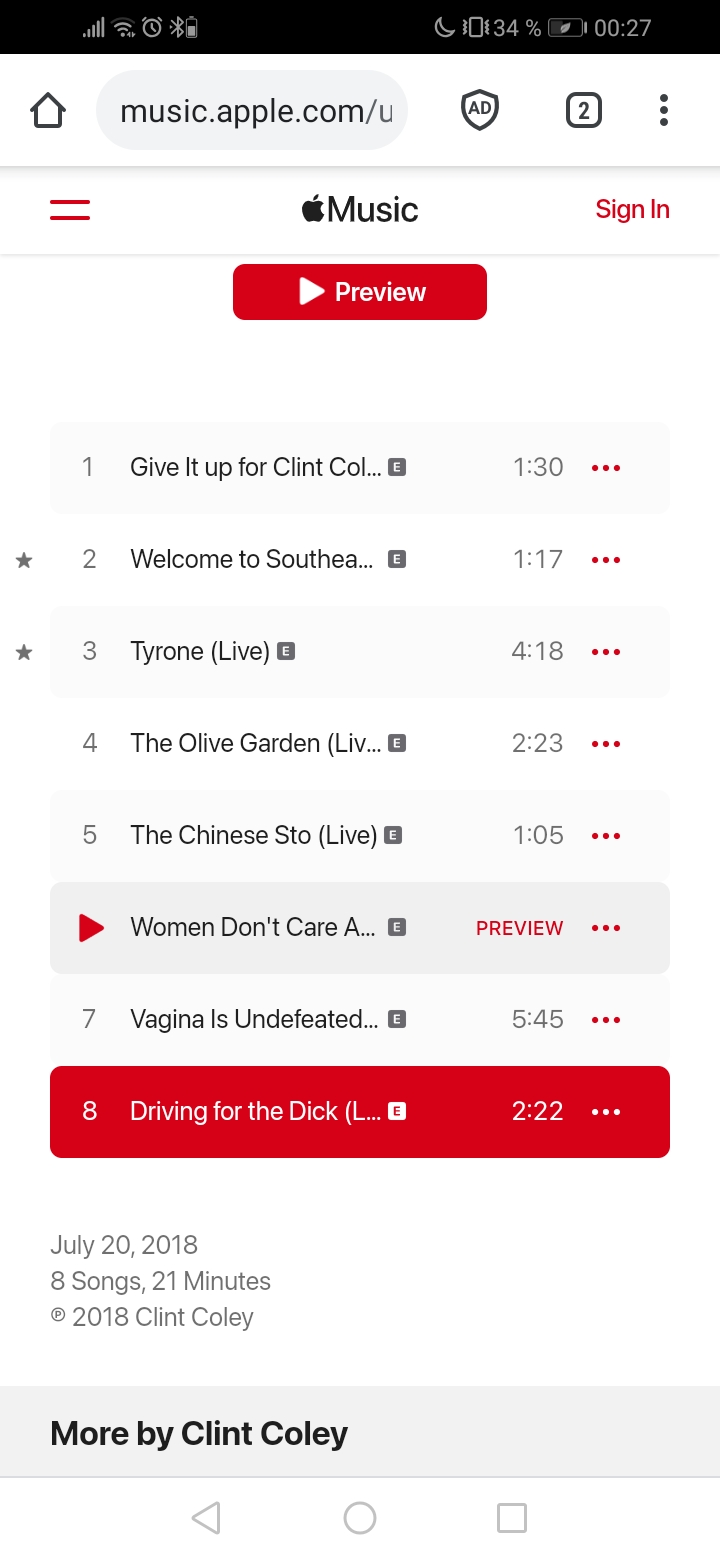Play Give It up for Clint Coley track
The image size is (720, 1560).
coord(255,468)
